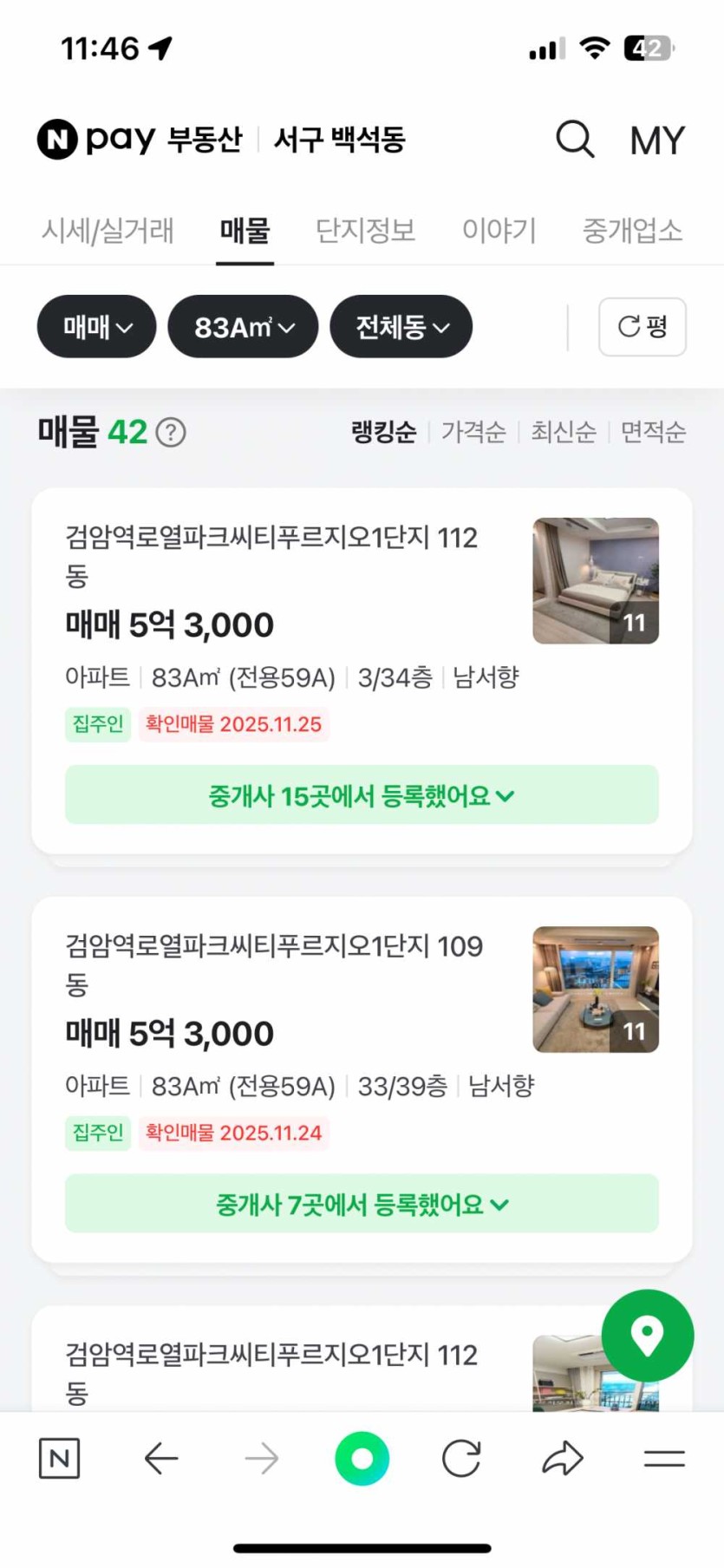The image size is (724, 1568).
Task: Switch to the 시세/실거래 tab
Action: [108, 231]
